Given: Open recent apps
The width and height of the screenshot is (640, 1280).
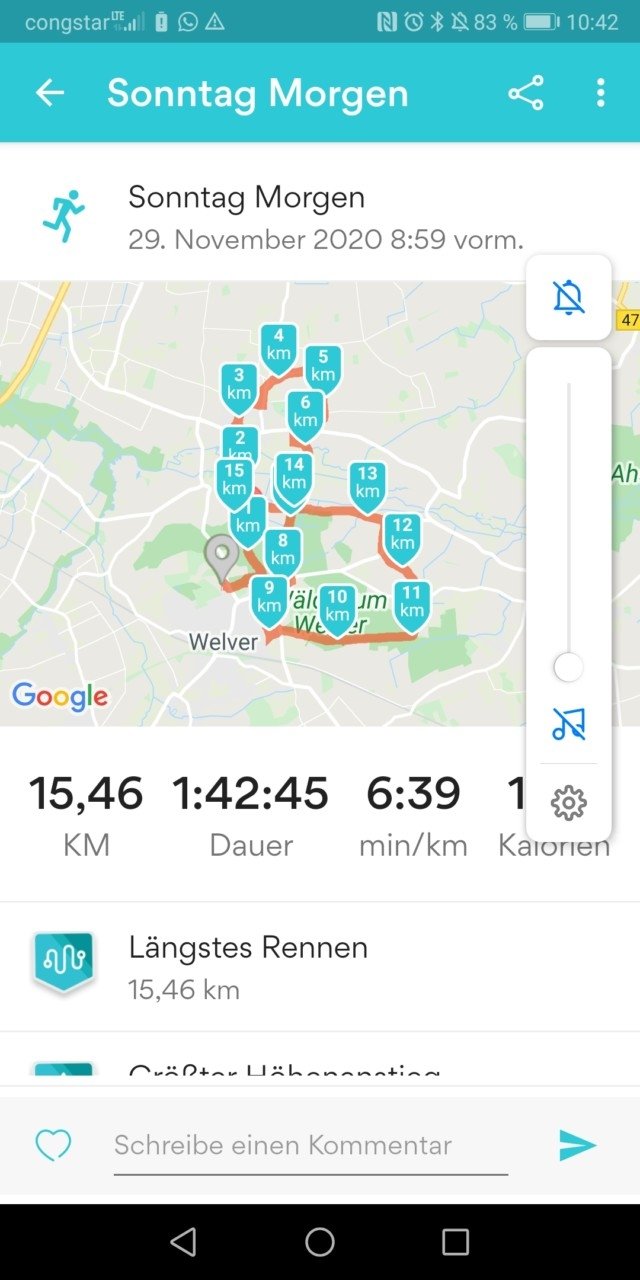Looking at the screenshot, I should (x=455, y=1242).
